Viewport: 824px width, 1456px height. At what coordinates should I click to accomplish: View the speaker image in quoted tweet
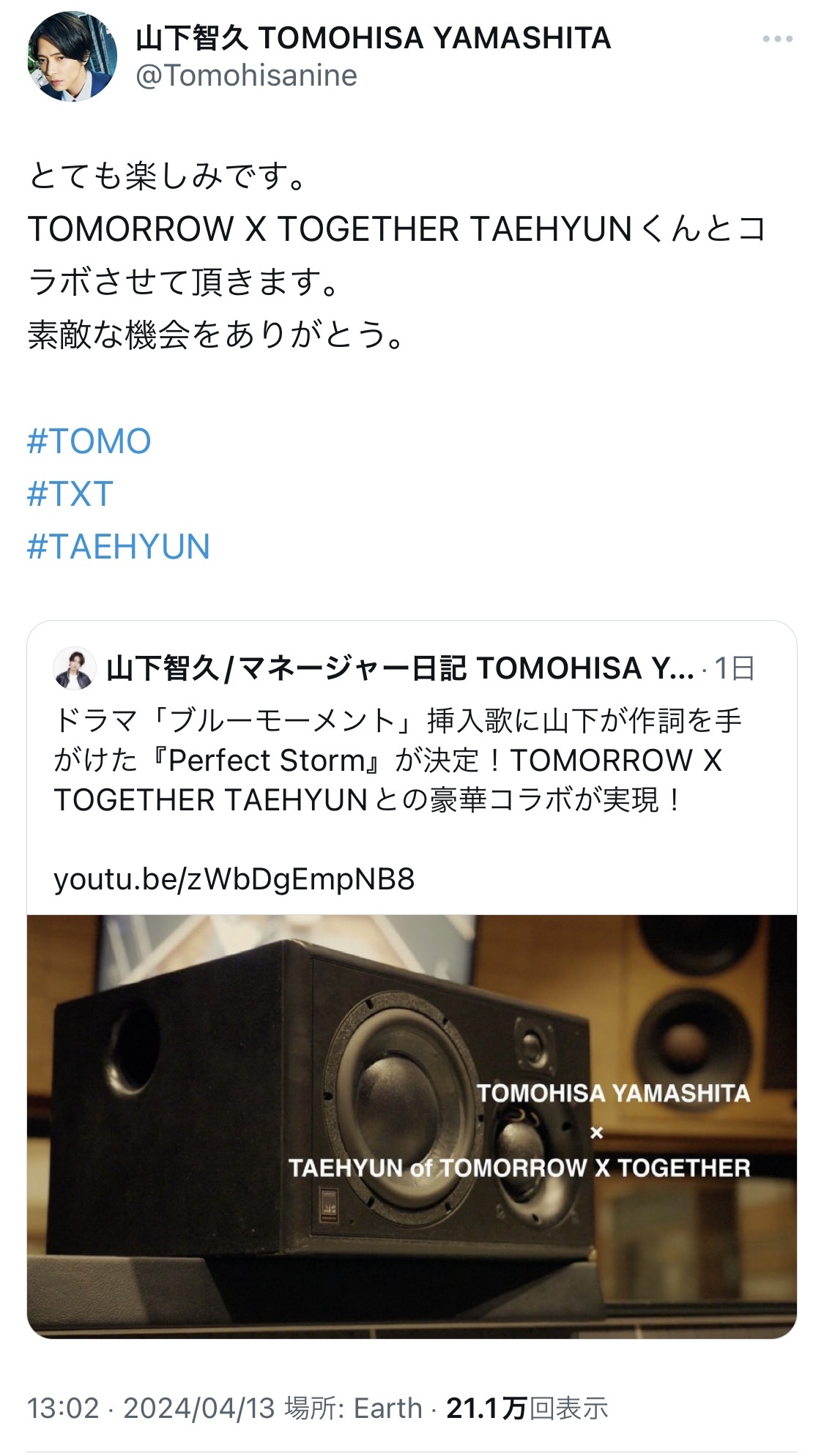[412, 1127]
